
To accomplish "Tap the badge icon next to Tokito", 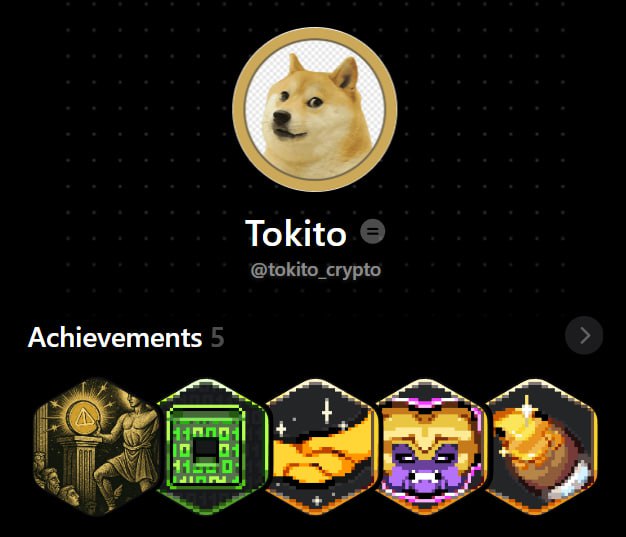I will pos(372,232).
